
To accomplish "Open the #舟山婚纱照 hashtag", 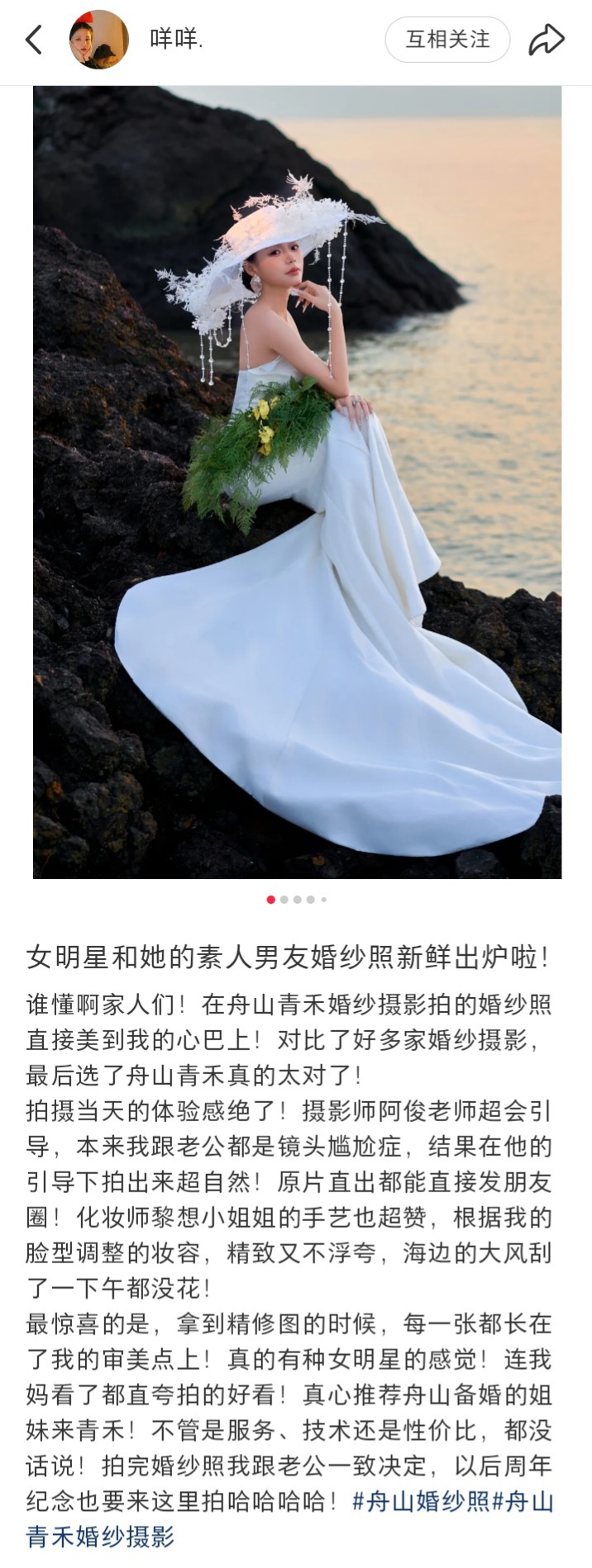I will click(422, 1500).
